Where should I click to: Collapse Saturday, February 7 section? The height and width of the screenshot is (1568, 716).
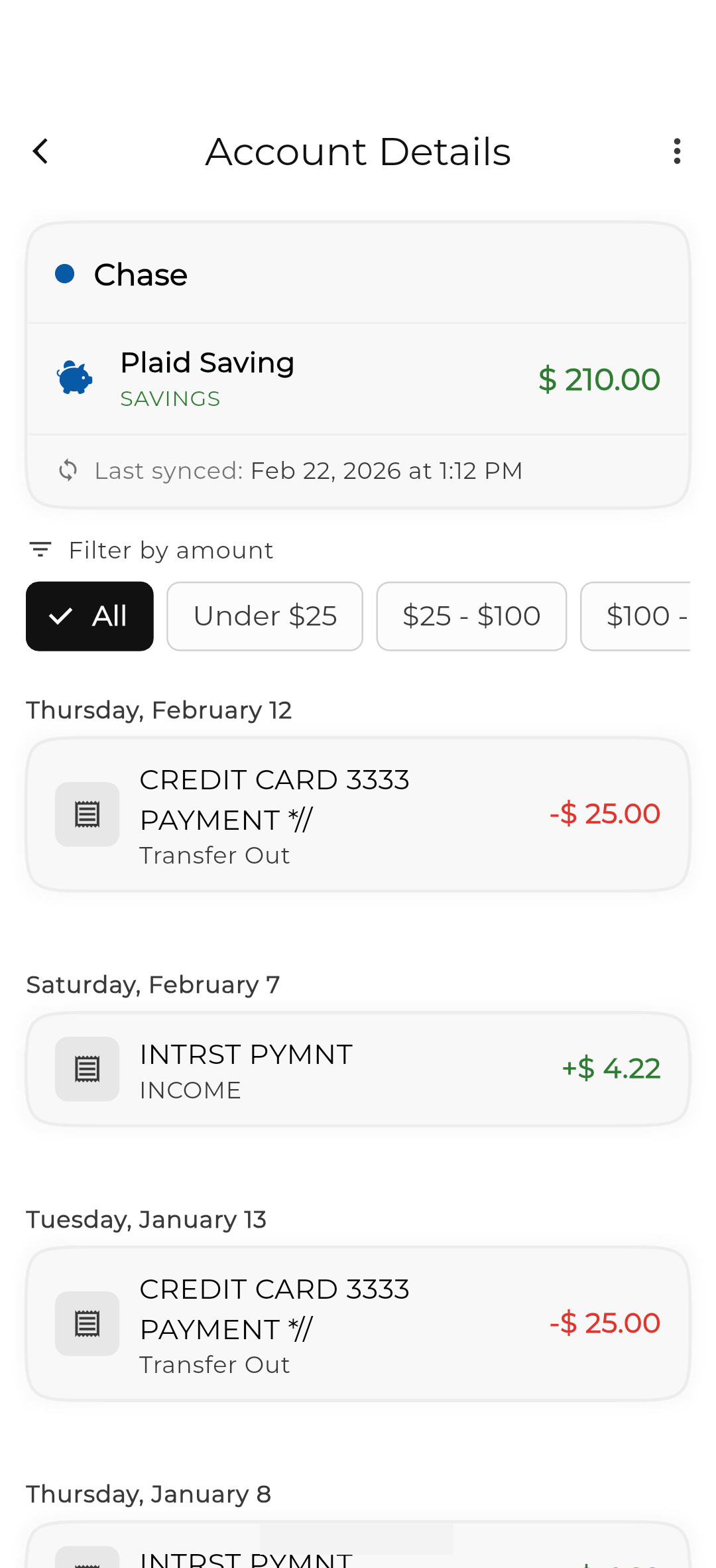pos(152,984)
